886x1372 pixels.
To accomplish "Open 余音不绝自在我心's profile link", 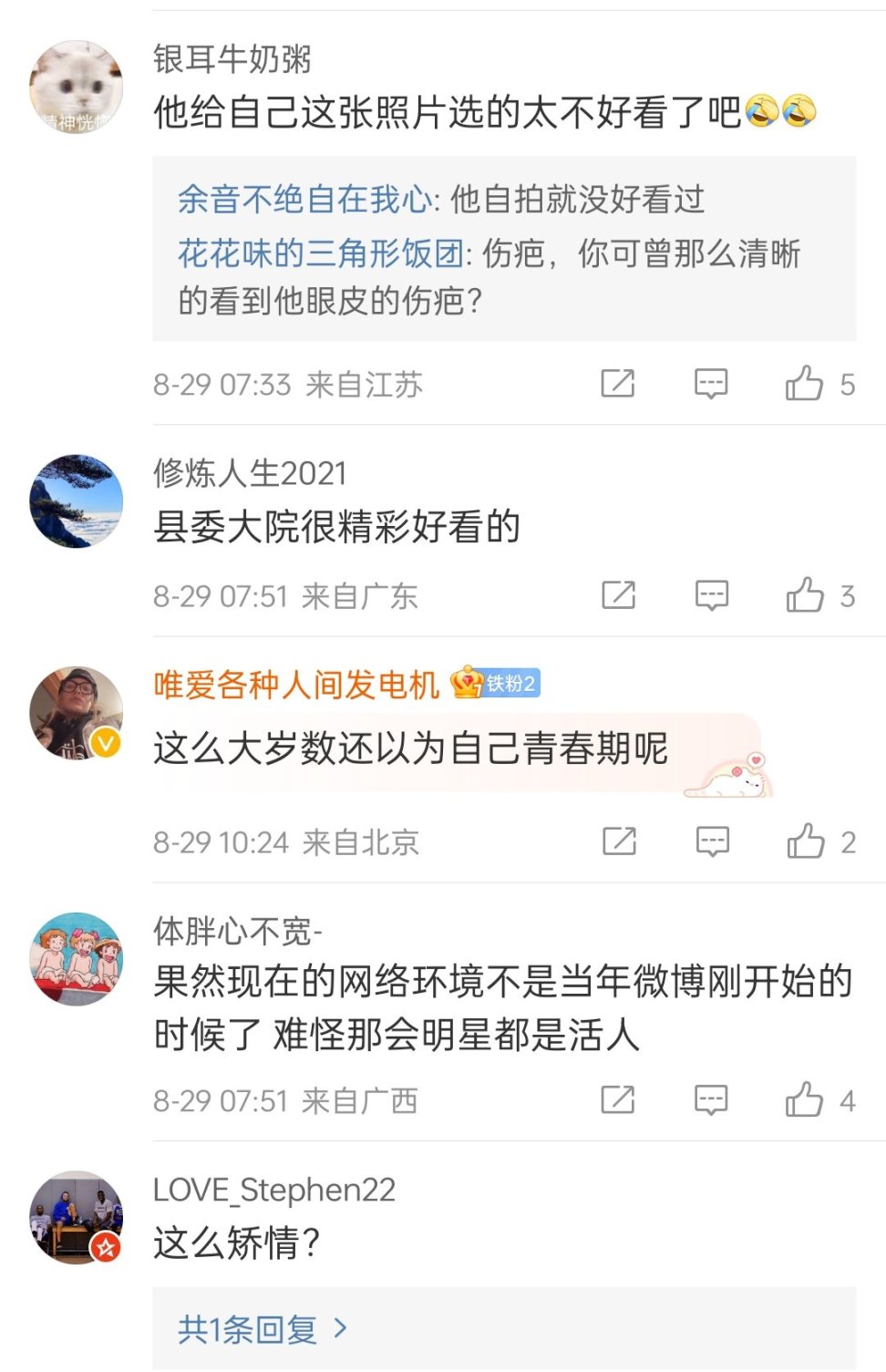I will tap(304, 199).
